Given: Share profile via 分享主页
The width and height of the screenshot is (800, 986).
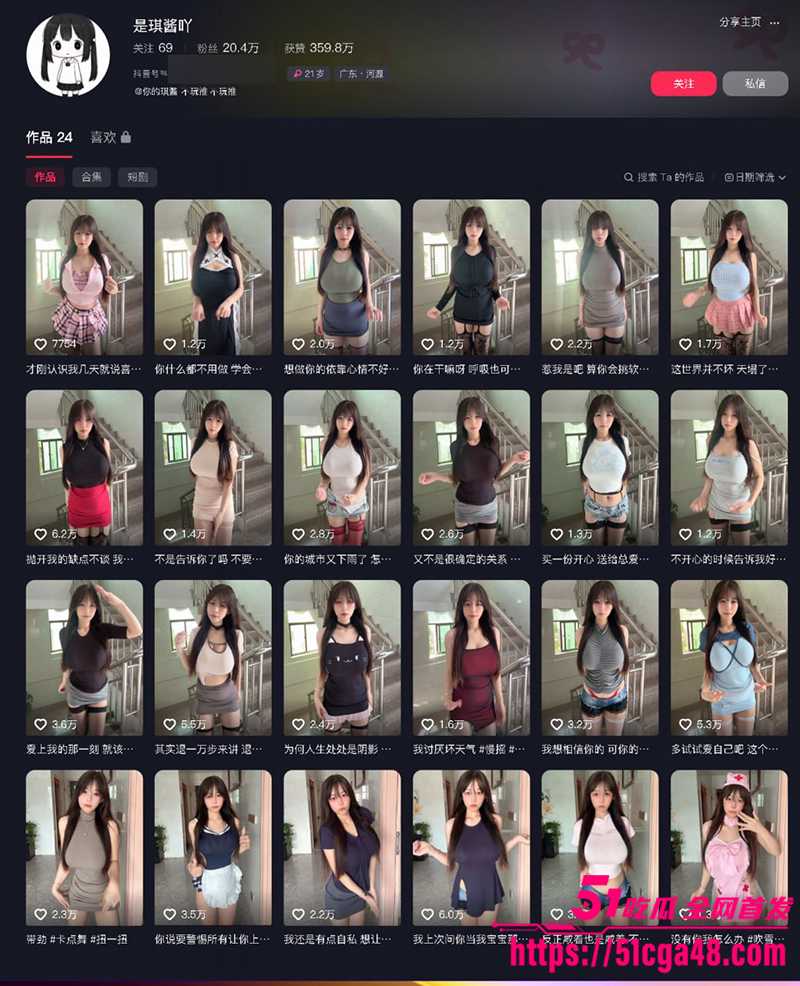Looking at the screenshot, I should point(739,22).
